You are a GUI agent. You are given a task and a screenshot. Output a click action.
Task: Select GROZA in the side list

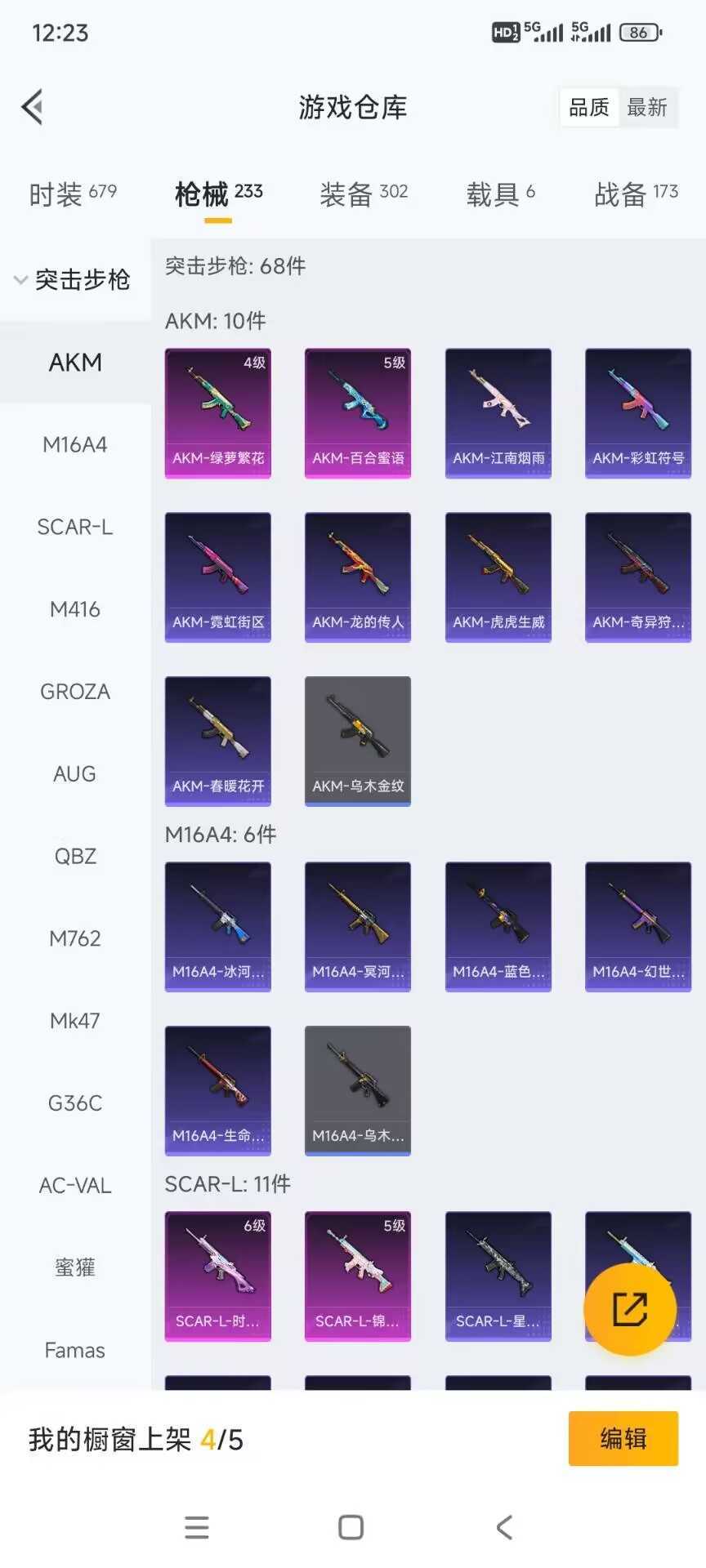pyautogui.click(x=75, y=692)
